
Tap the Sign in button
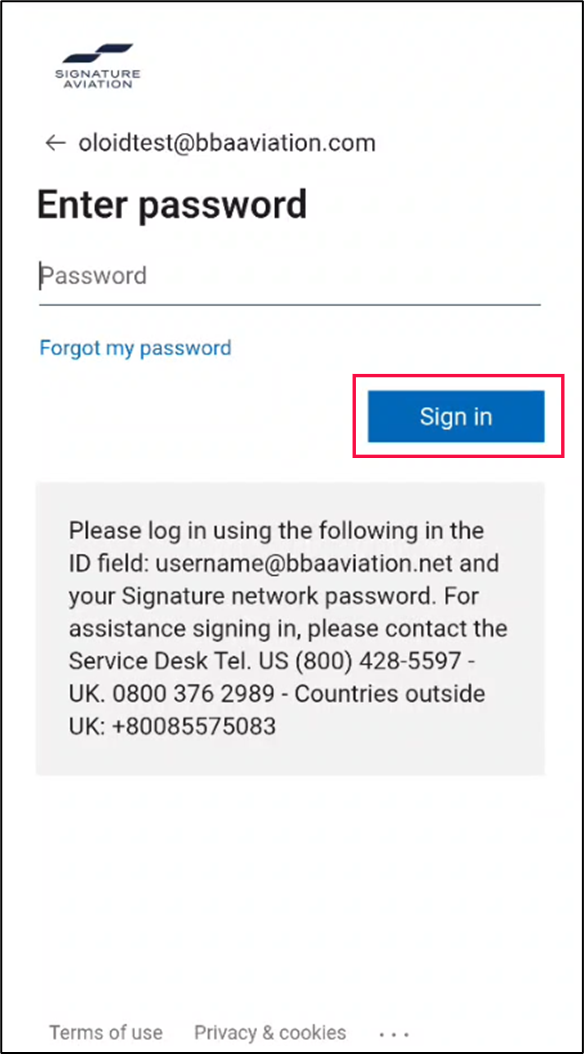point(456,417)
